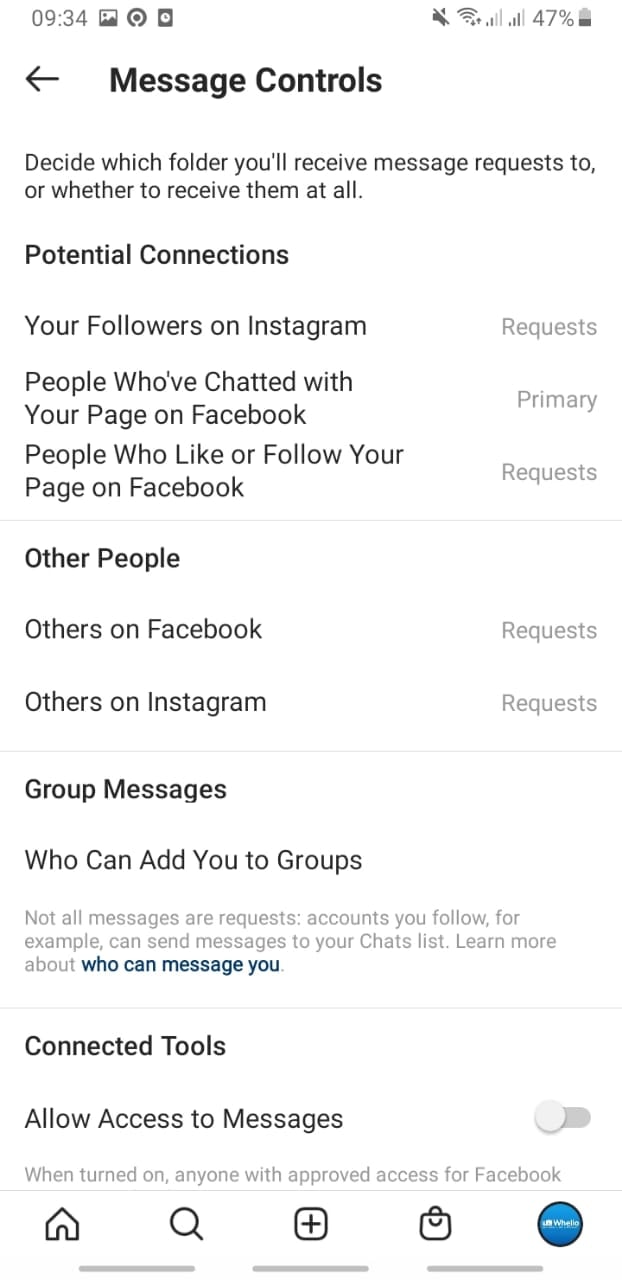Open Others on Instagram setting
Screen dimensions: 622x1280
(x=310, y=702)
